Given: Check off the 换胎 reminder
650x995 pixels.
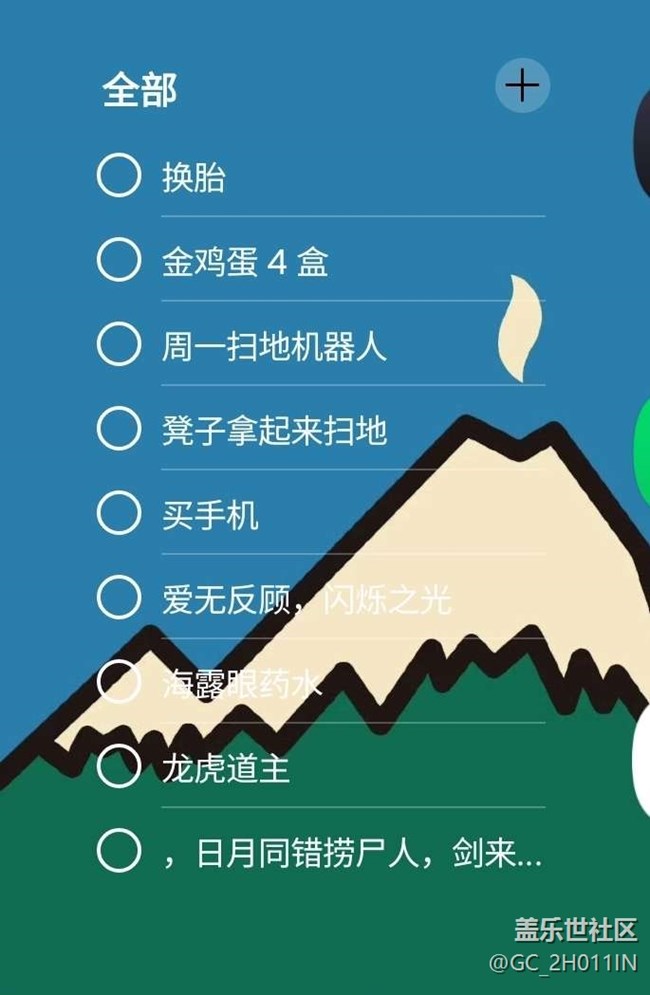Looking at the screenshot, I should 119,176.
